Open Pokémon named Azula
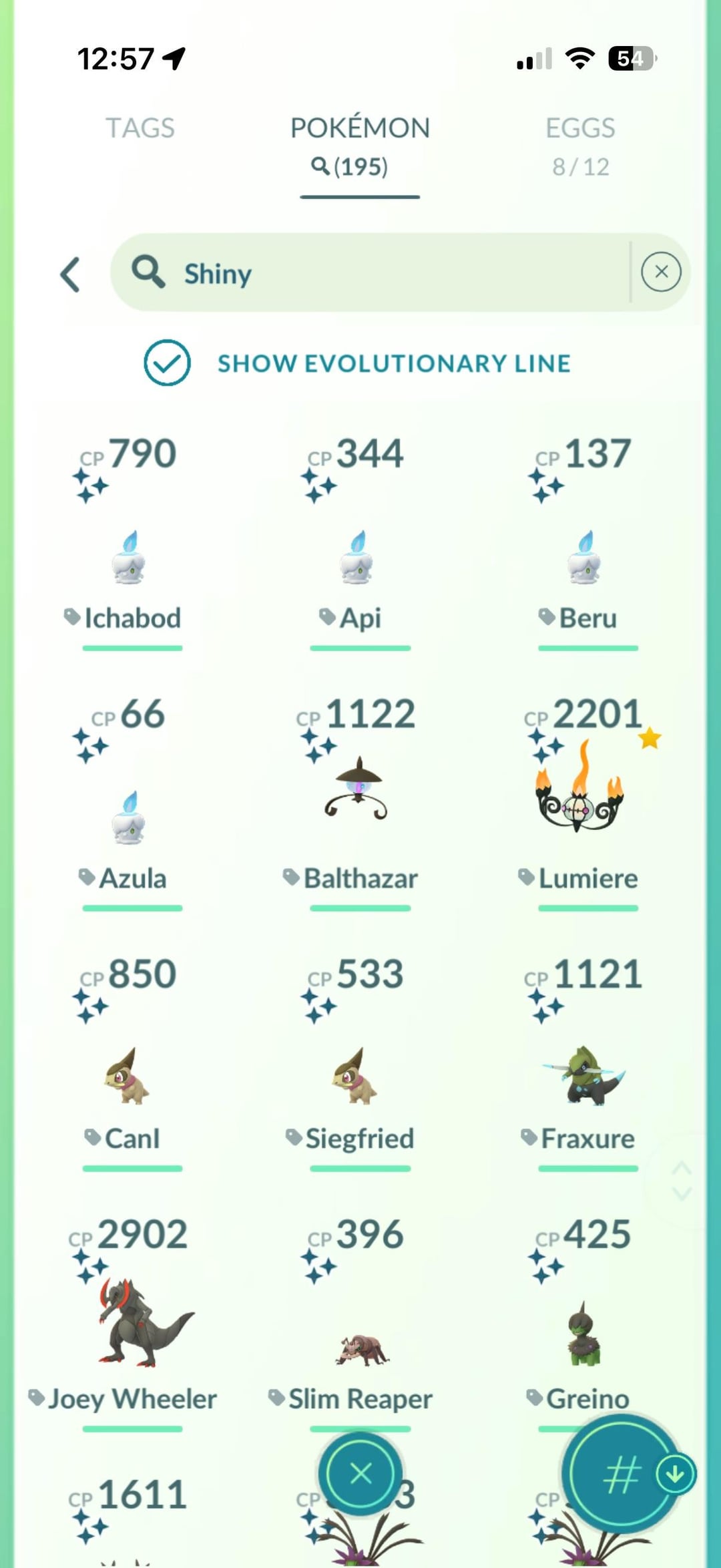Viewport: 721px width, 1568px height. pos(131,819)
